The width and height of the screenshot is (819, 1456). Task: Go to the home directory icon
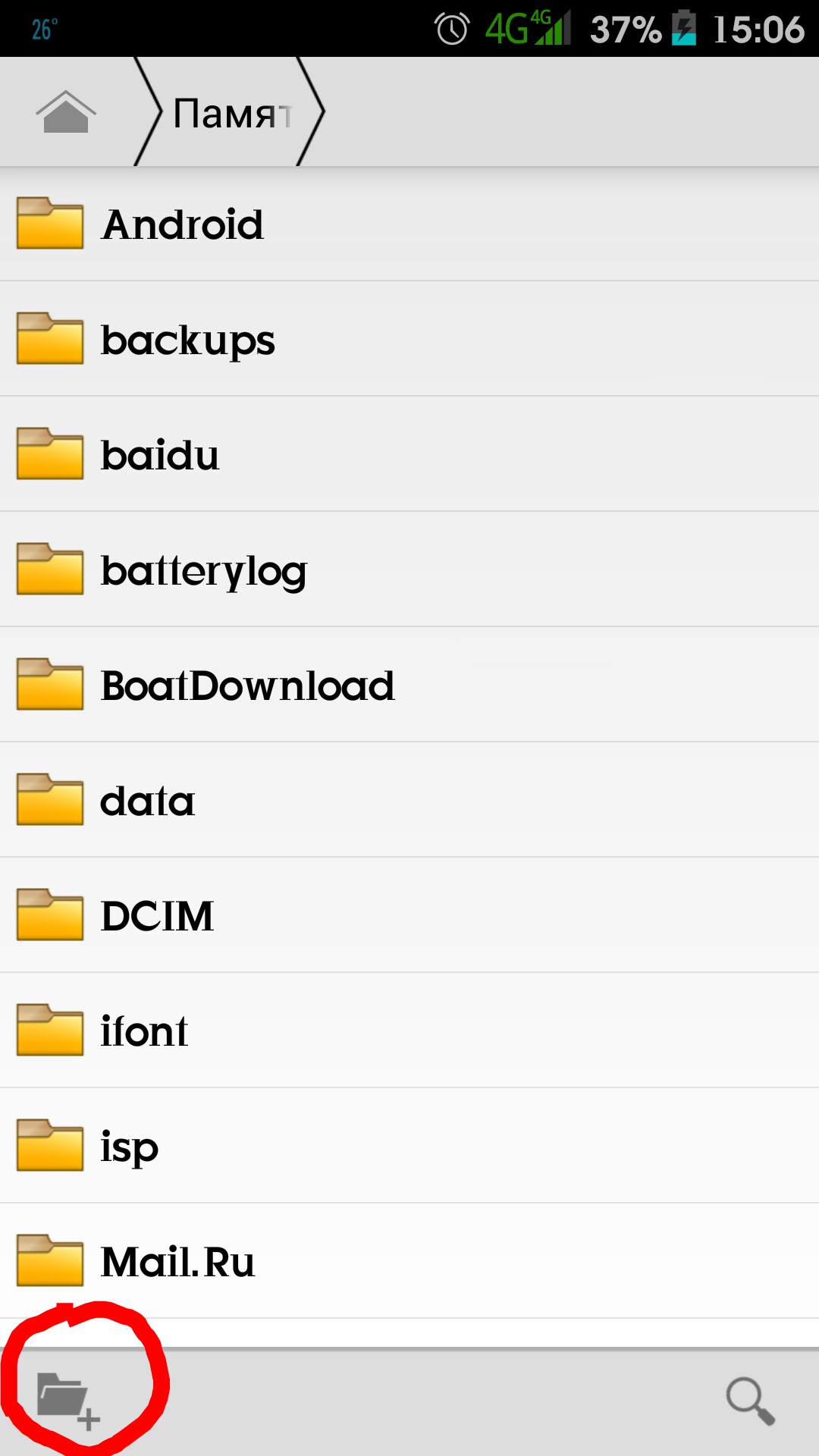(66, 112)
